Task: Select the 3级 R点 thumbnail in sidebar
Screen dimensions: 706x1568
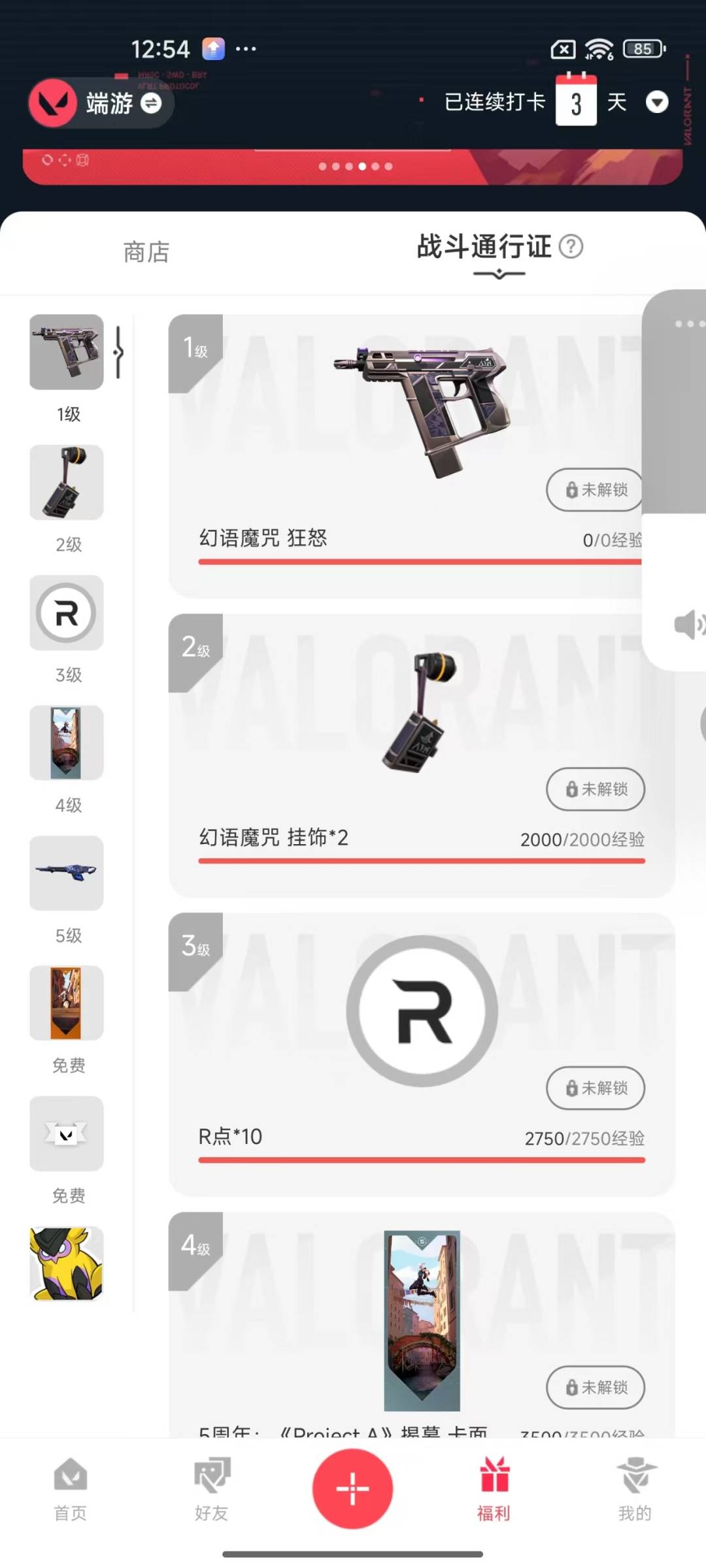Action: pos(67,612)
